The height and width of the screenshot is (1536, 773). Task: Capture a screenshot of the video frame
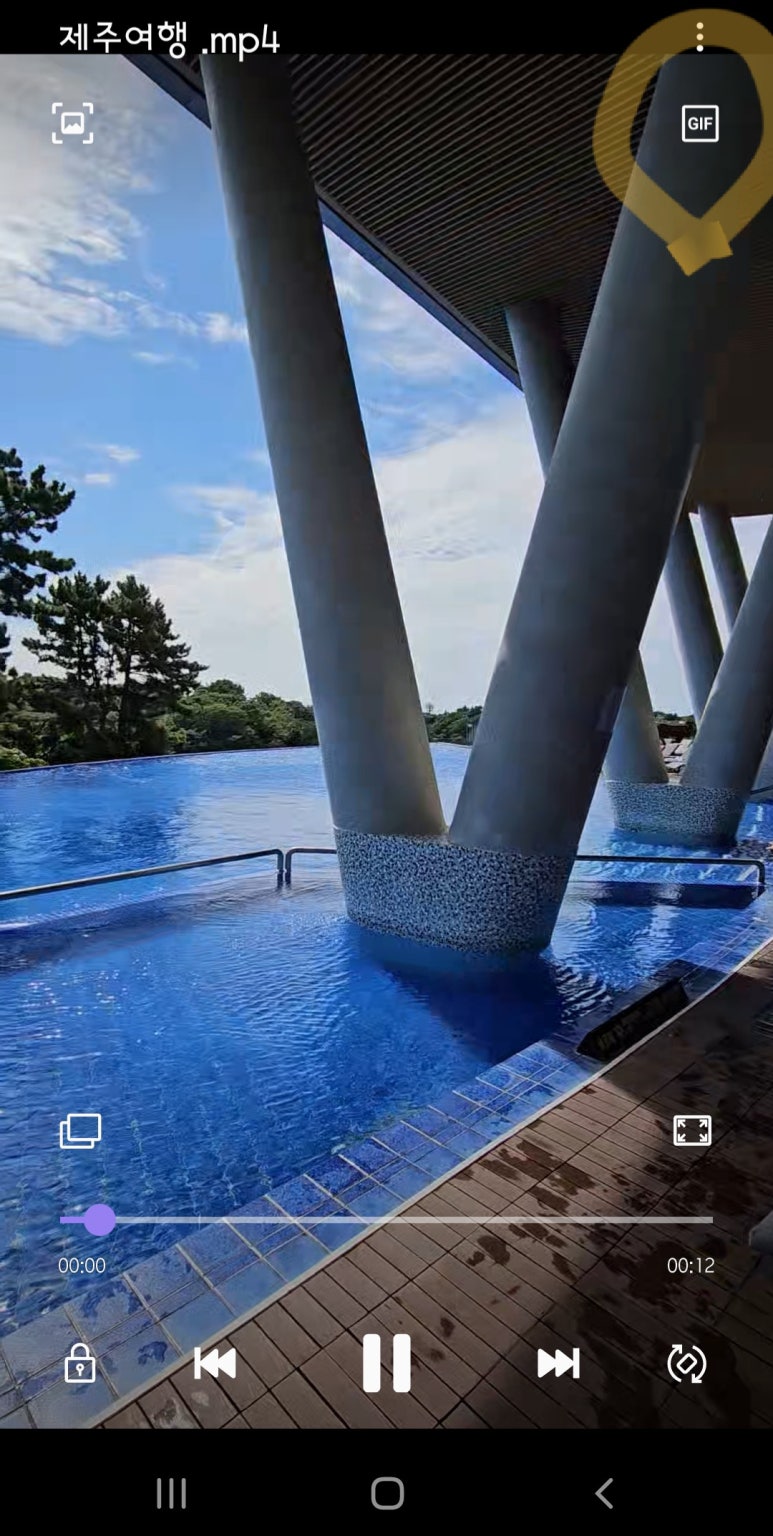(x=73, y=123)
